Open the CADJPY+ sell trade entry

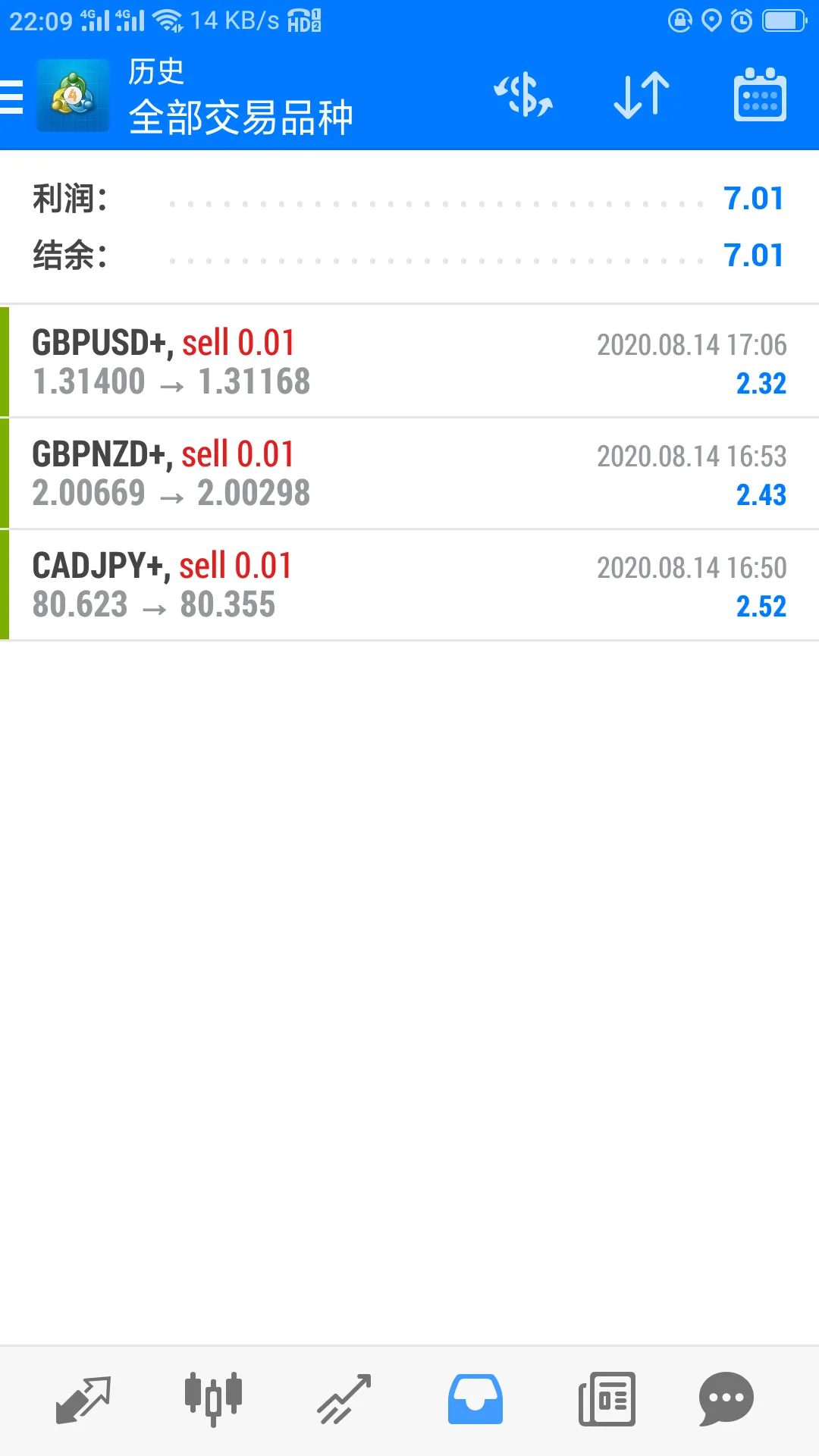tap(409, 585)
